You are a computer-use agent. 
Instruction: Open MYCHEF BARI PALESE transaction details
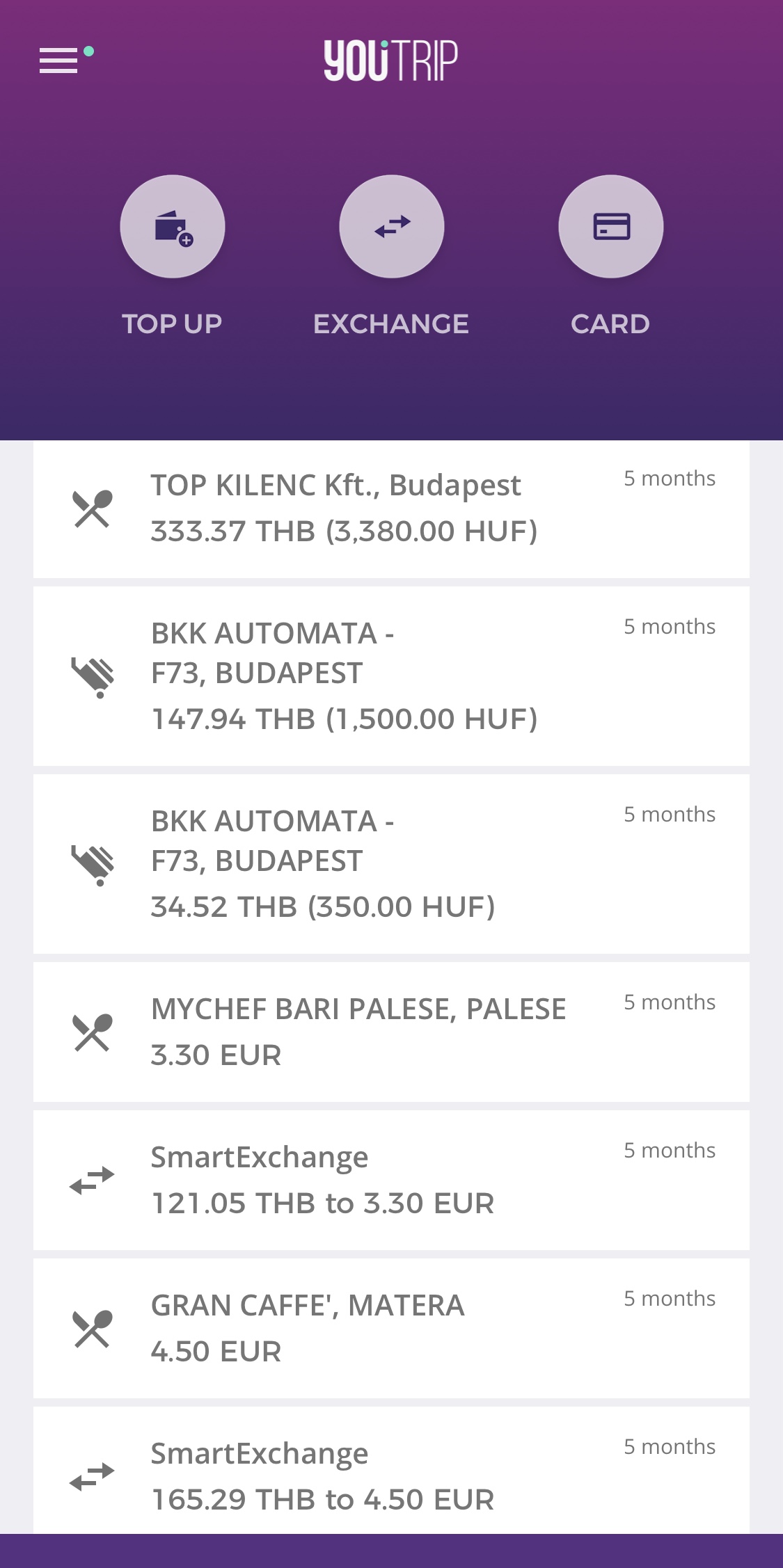pyautogui.click(x=391, y=1032)
